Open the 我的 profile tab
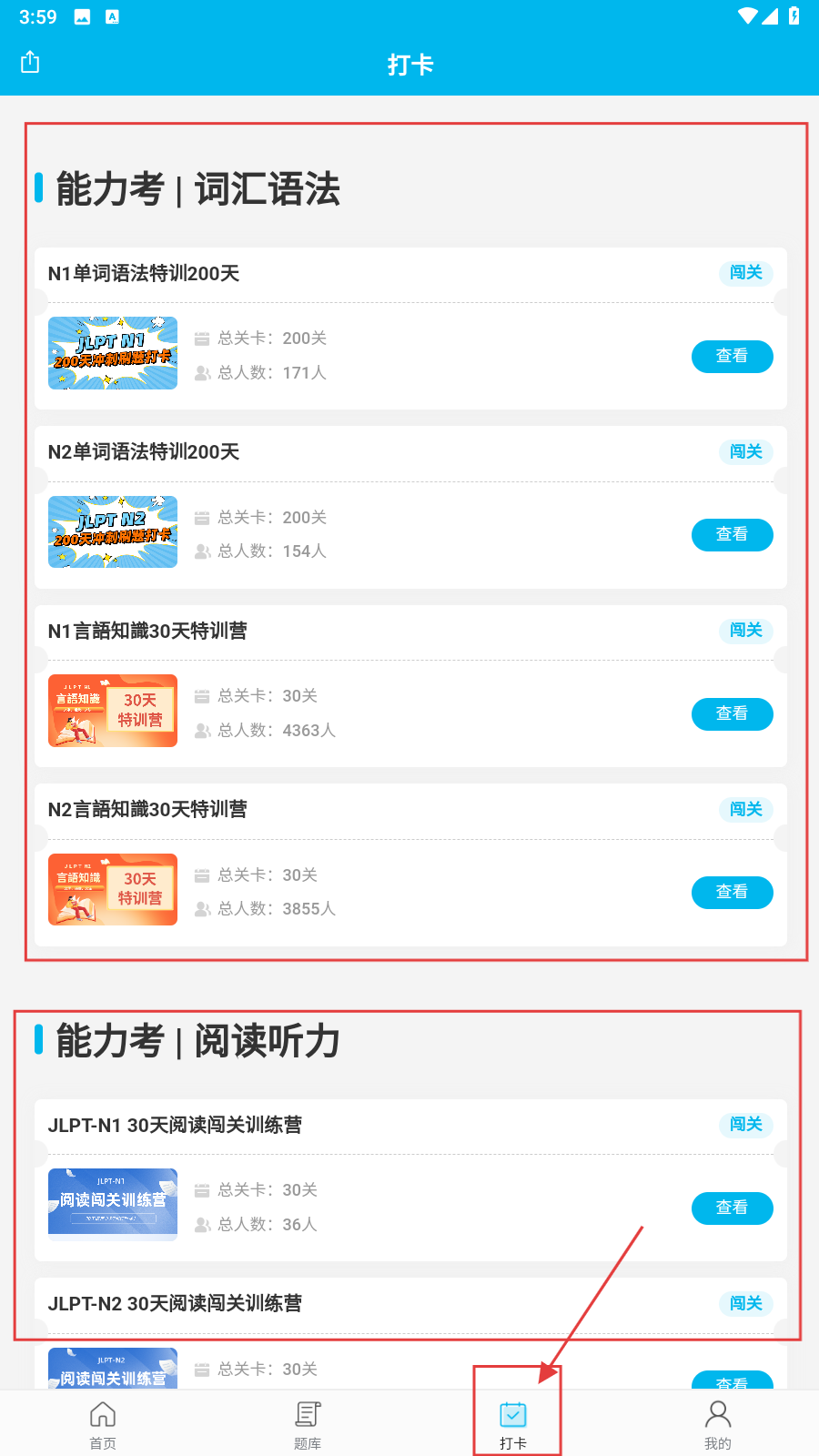 pos(717,1425)
